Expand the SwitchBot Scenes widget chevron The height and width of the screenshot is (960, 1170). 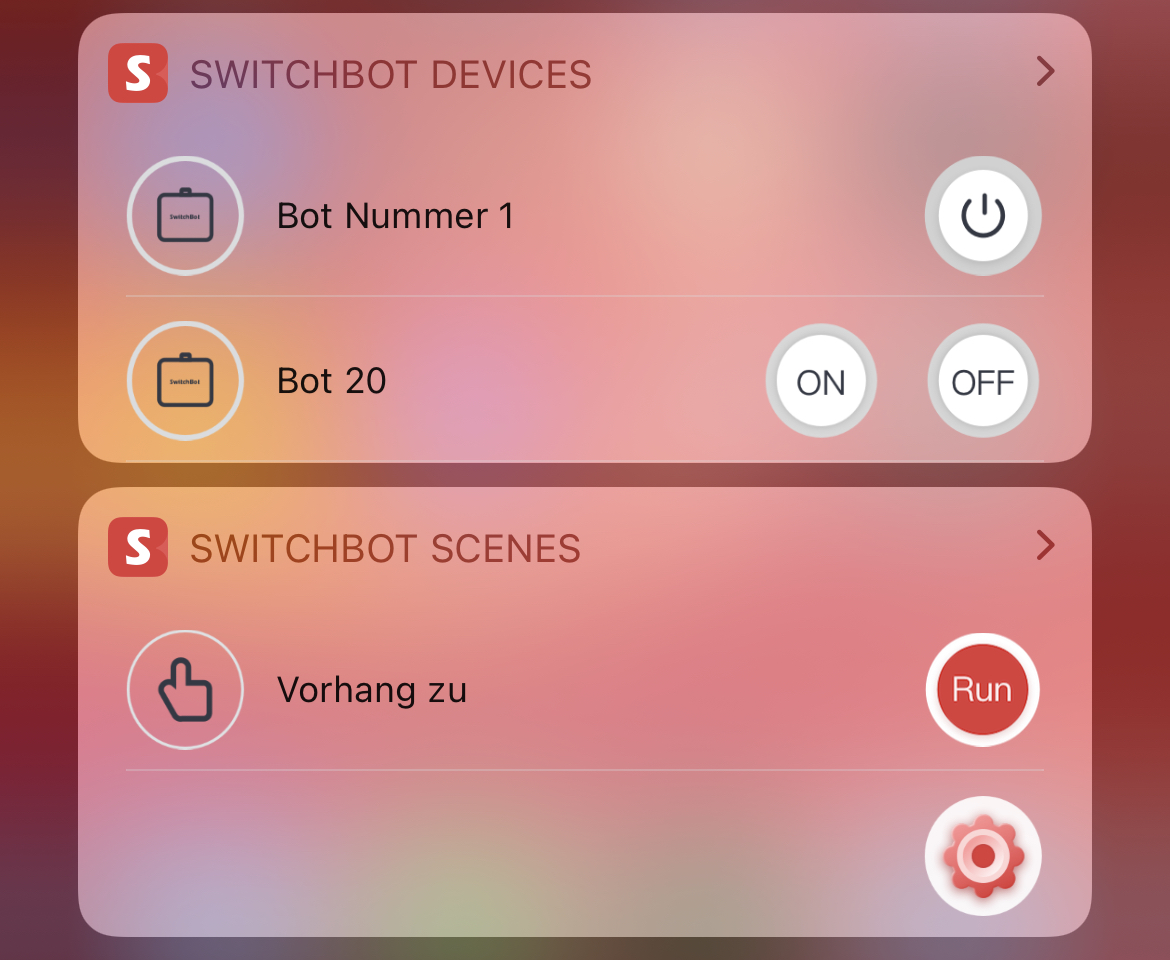click(1045, 545)
